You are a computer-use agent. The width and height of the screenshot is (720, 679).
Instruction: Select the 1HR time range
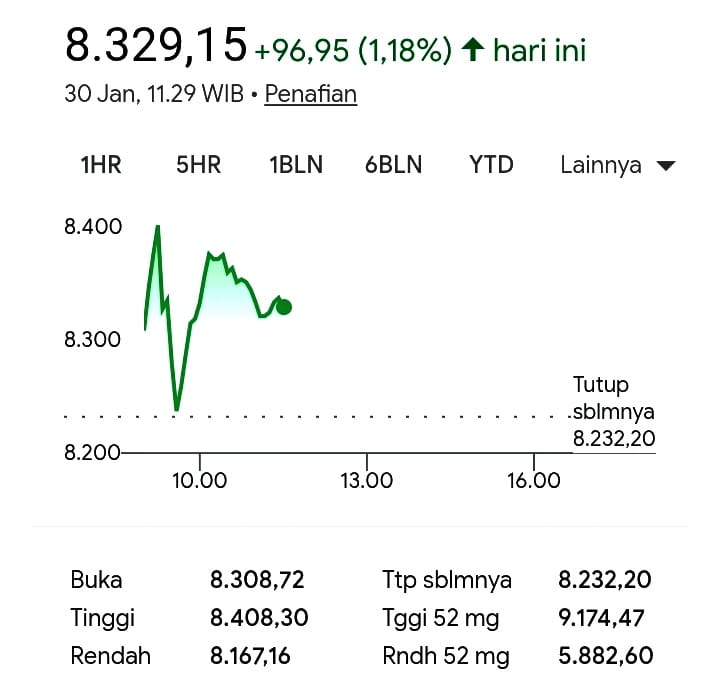tap(101, 165)
